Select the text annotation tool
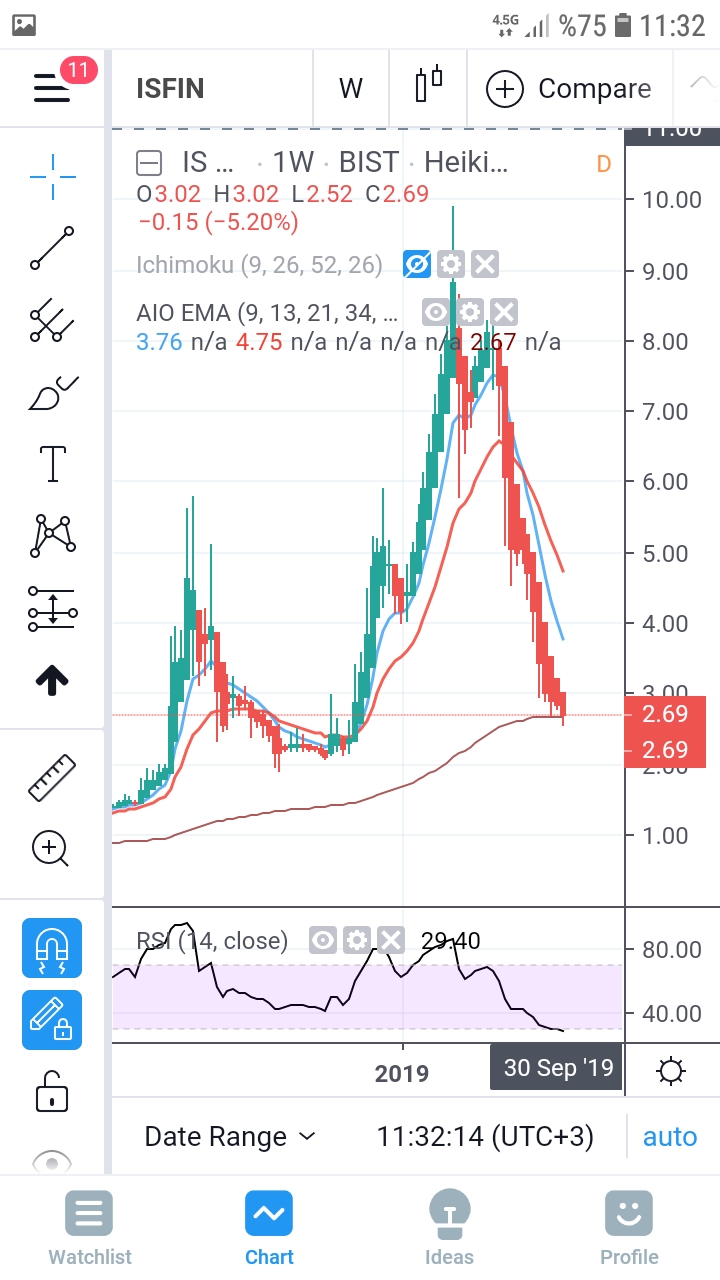This screenshot has height=1280, width=720. [52, 464]
